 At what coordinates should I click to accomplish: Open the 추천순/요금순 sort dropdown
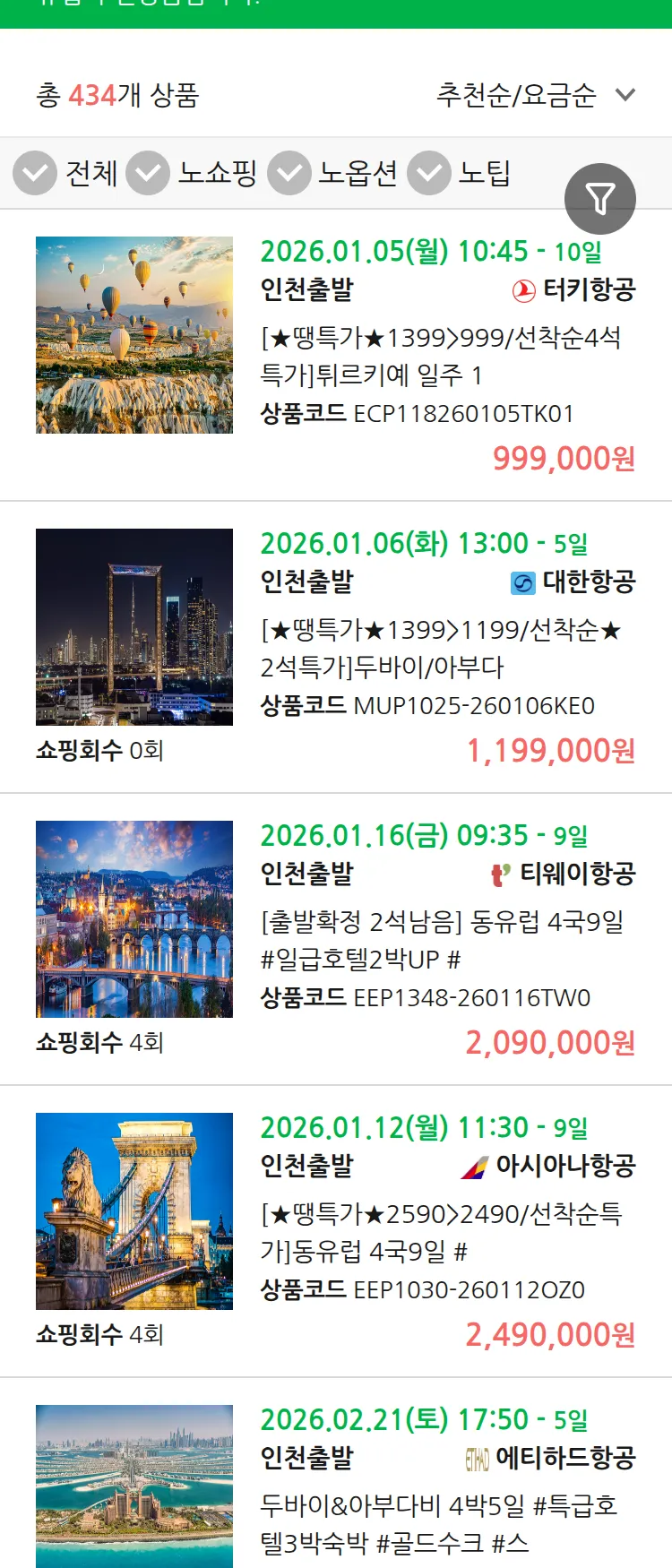(x=517, y=95)
